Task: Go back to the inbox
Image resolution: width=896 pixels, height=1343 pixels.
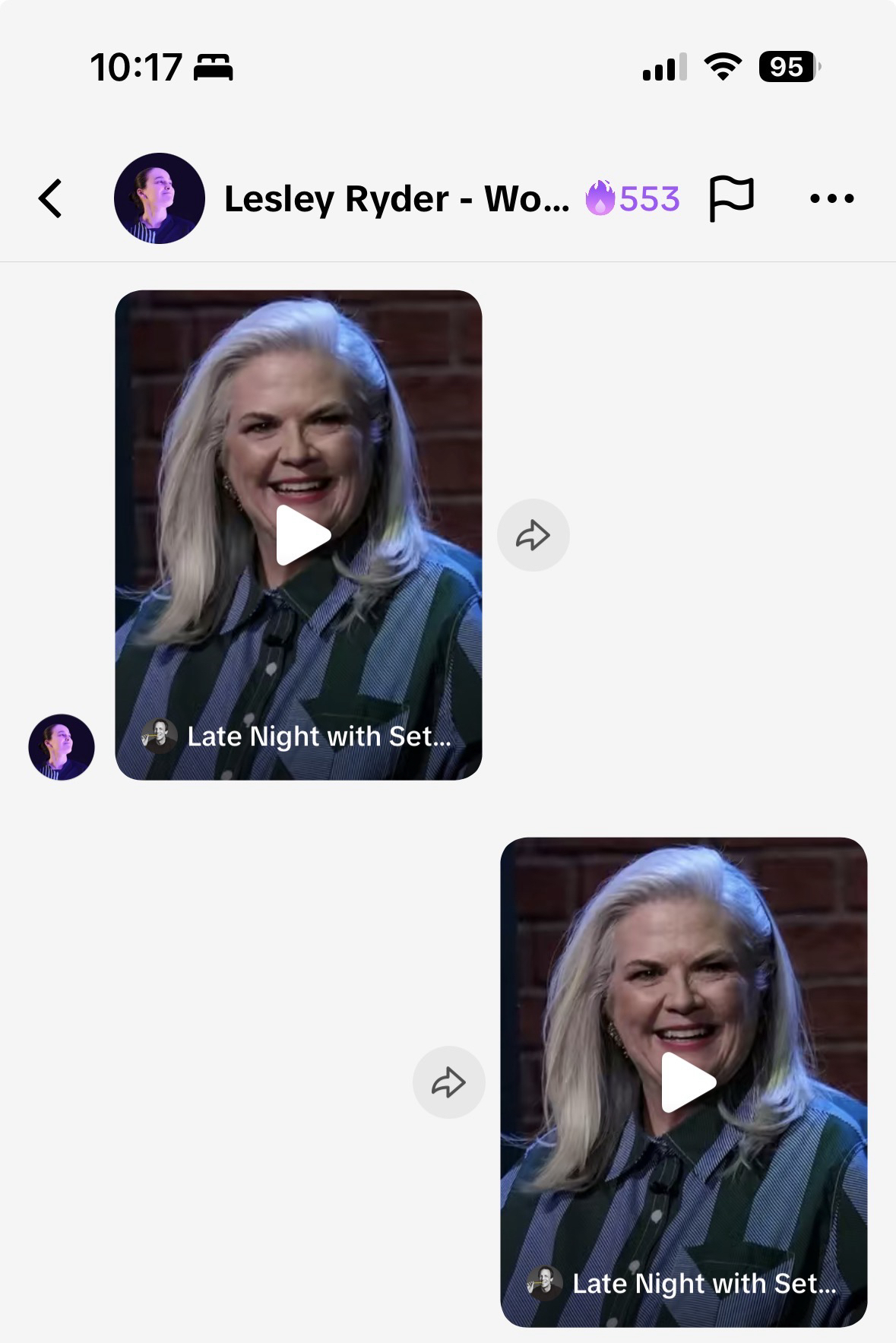Action: tap(50, 199)
